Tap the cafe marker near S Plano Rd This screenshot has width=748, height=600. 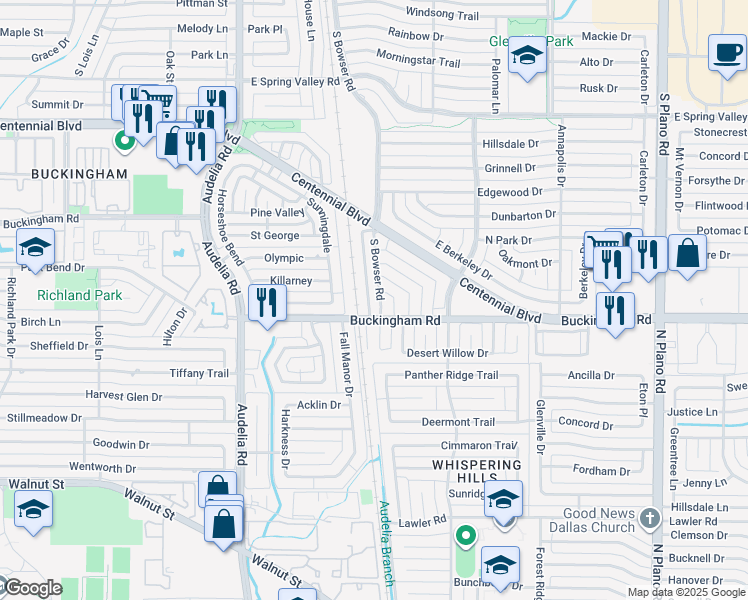[727, 56]
